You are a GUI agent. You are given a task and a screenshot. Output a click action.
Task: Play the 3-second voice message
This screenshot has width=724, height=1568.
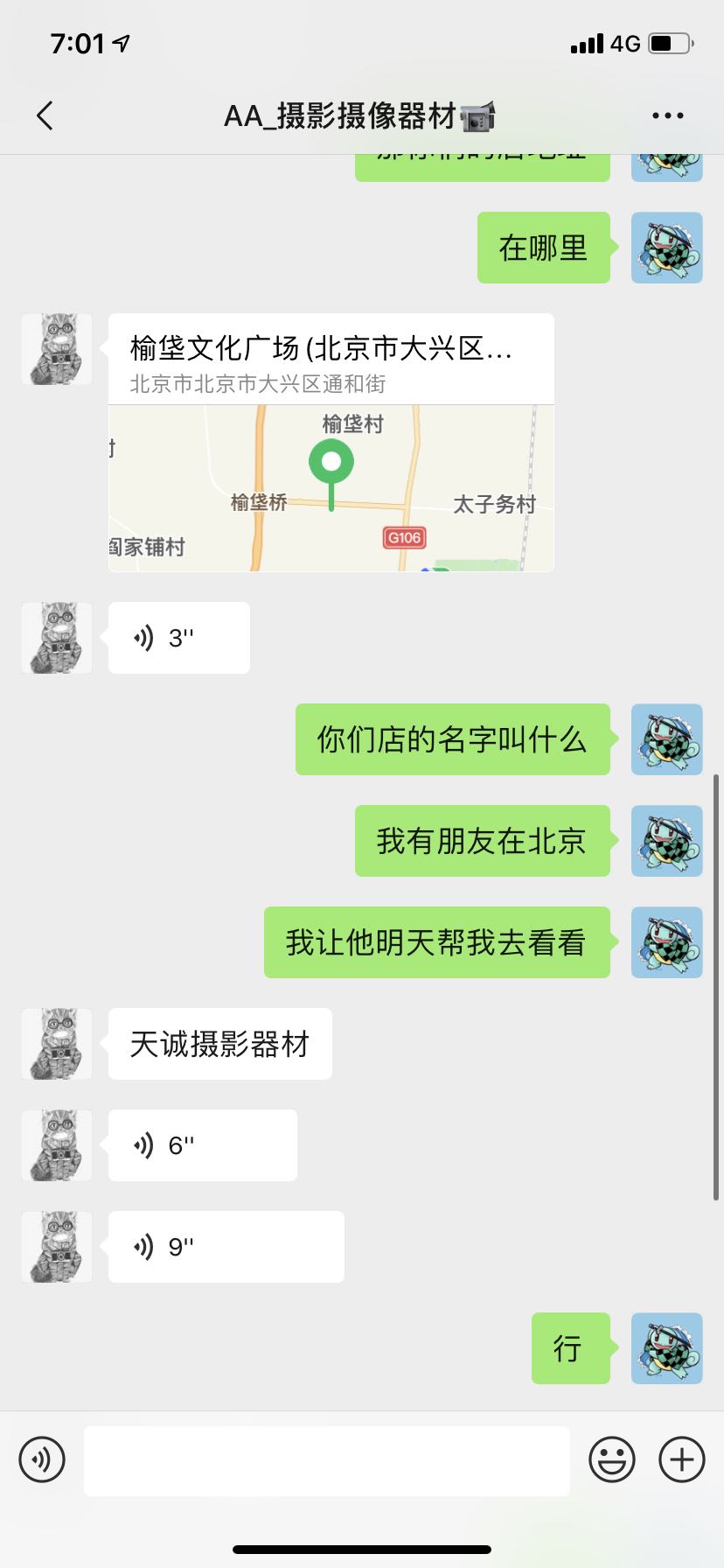tap(178, 638)
